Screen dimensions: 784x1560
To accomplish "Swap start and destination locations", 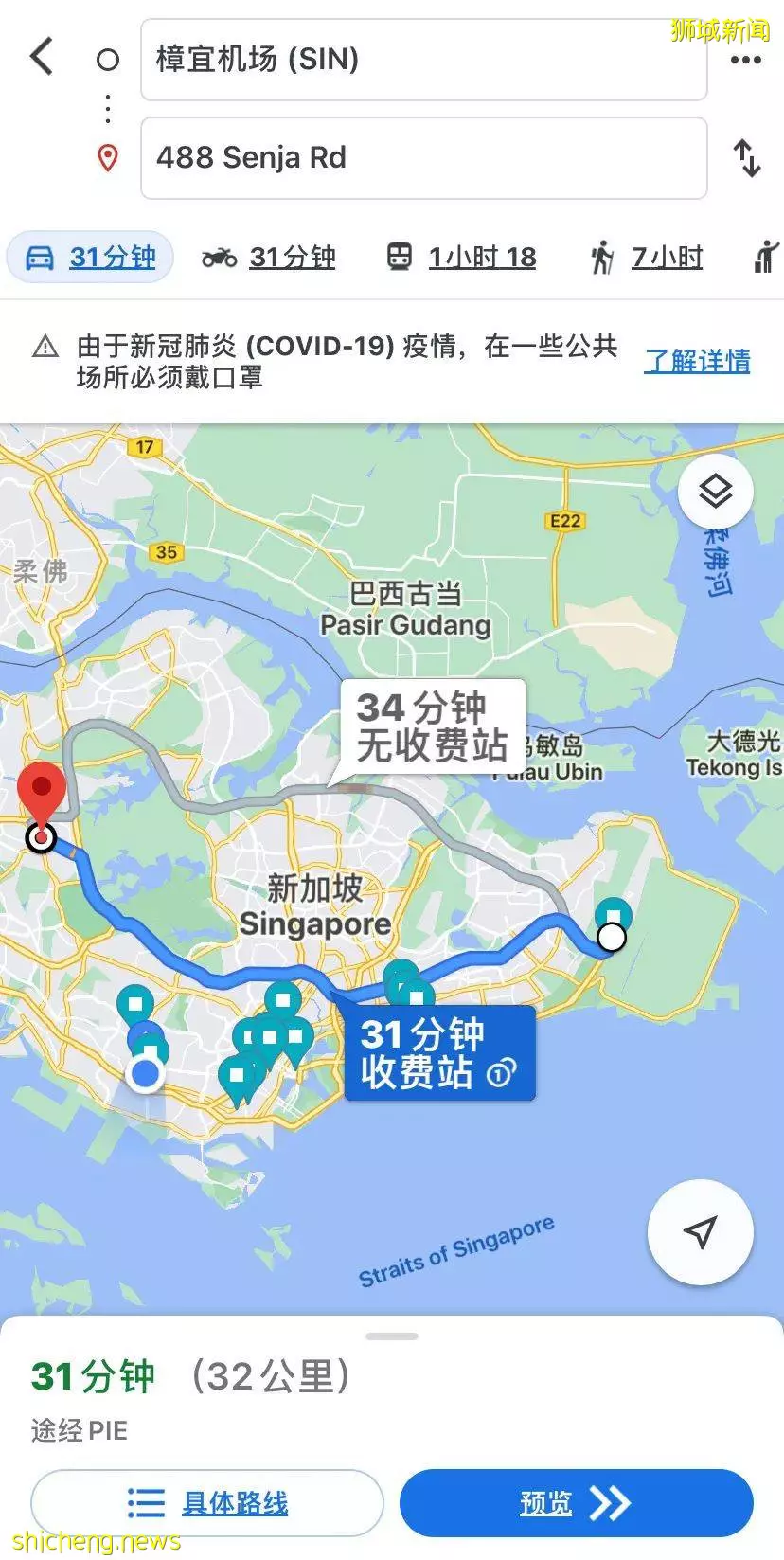I will click(x=747, y=157).
